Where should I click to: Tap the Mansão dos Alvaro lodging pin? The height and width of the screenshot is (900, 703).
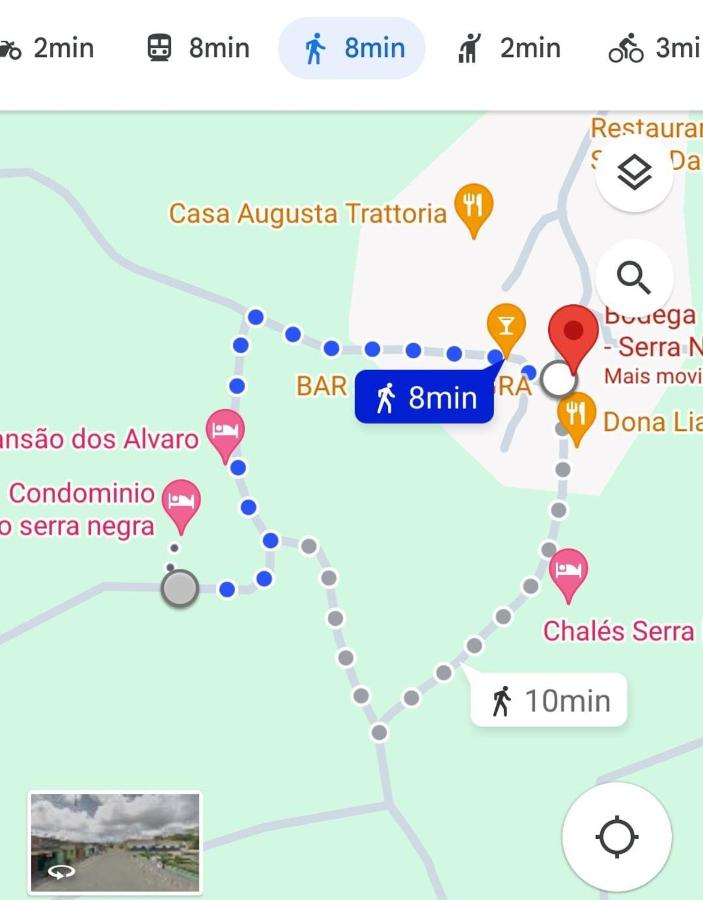pyautogui.click(x=226, y=433)
